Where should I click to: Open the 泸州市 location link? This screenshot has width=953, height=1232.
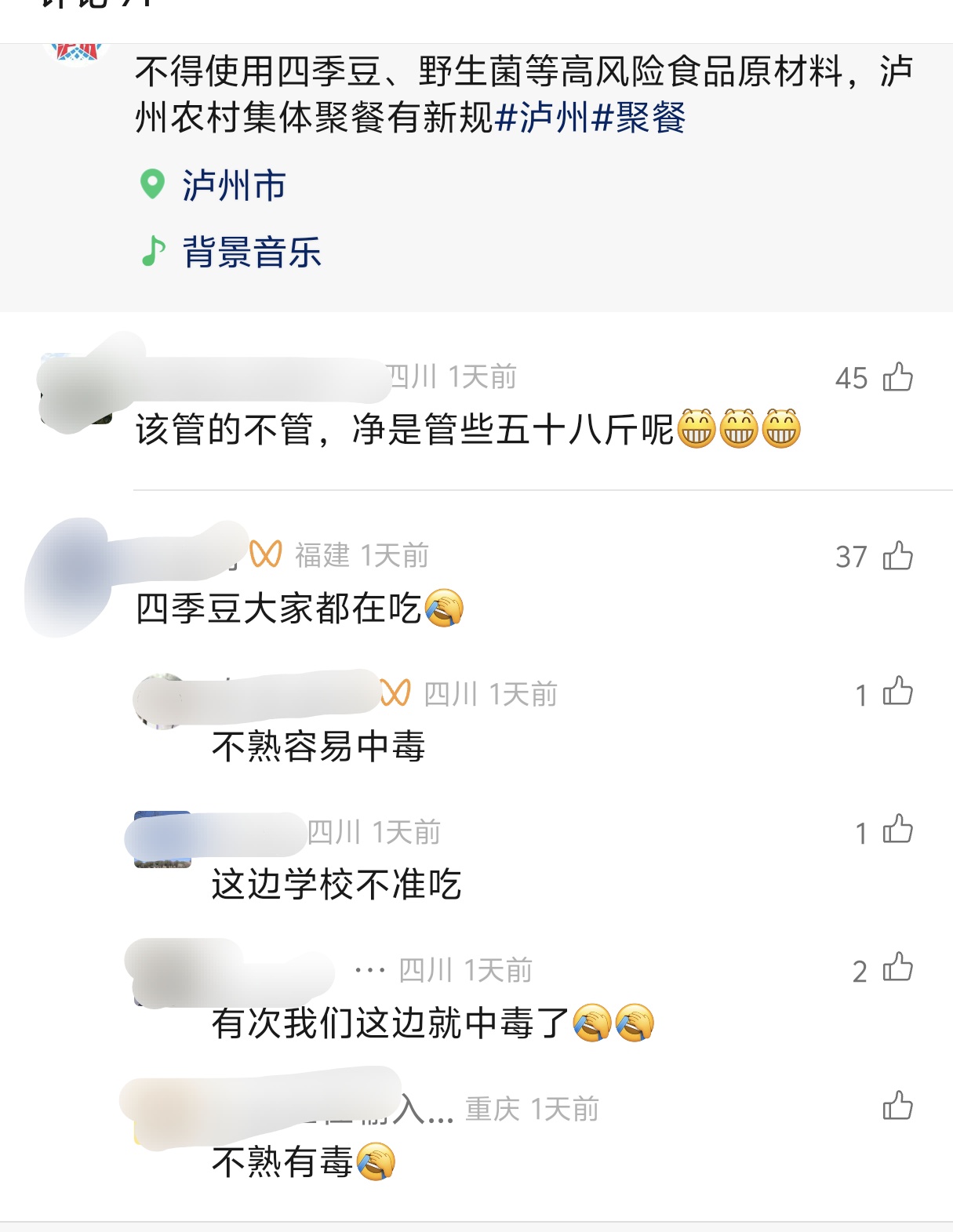[233, 186]
